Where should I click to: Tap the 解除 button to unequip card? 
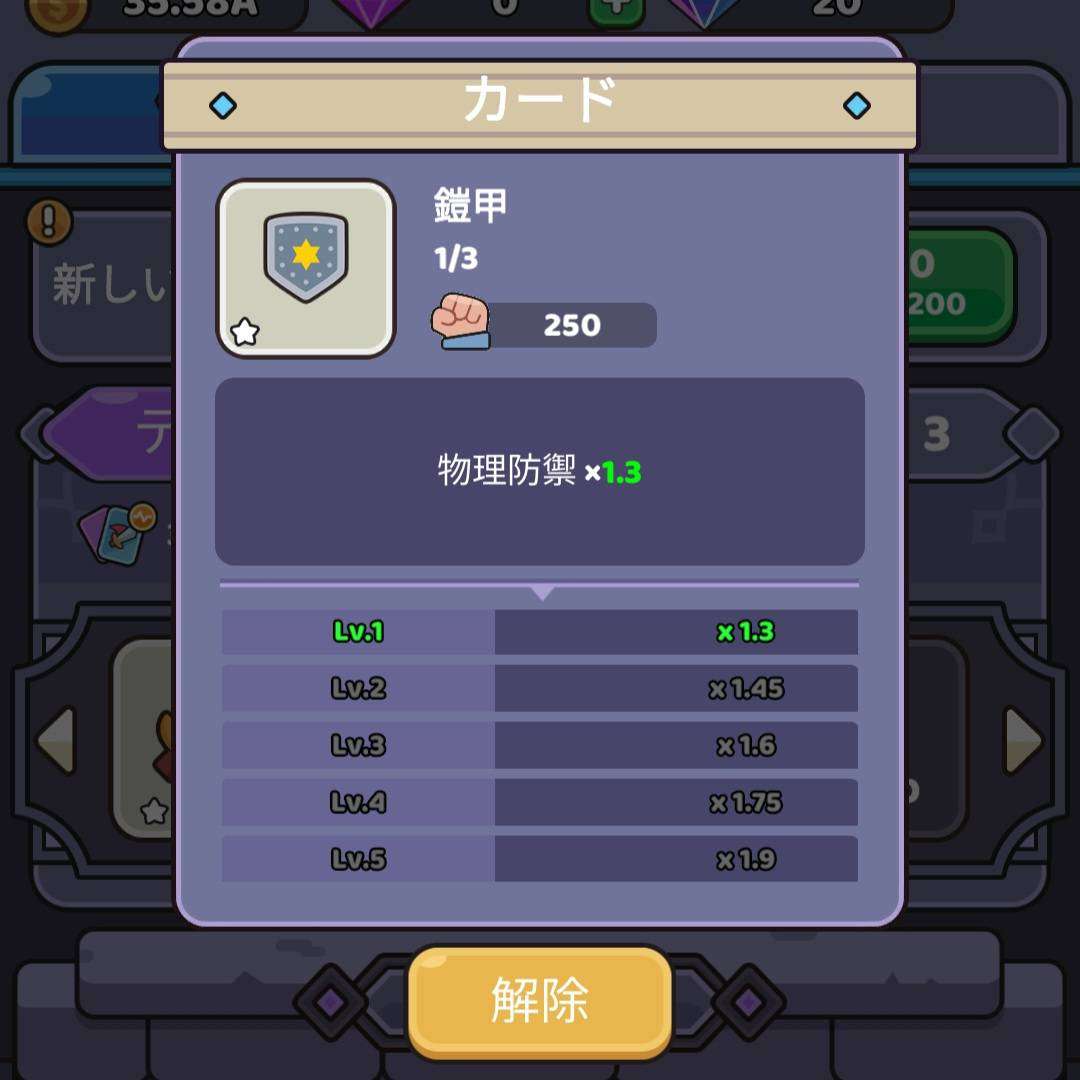[539, 1000]
